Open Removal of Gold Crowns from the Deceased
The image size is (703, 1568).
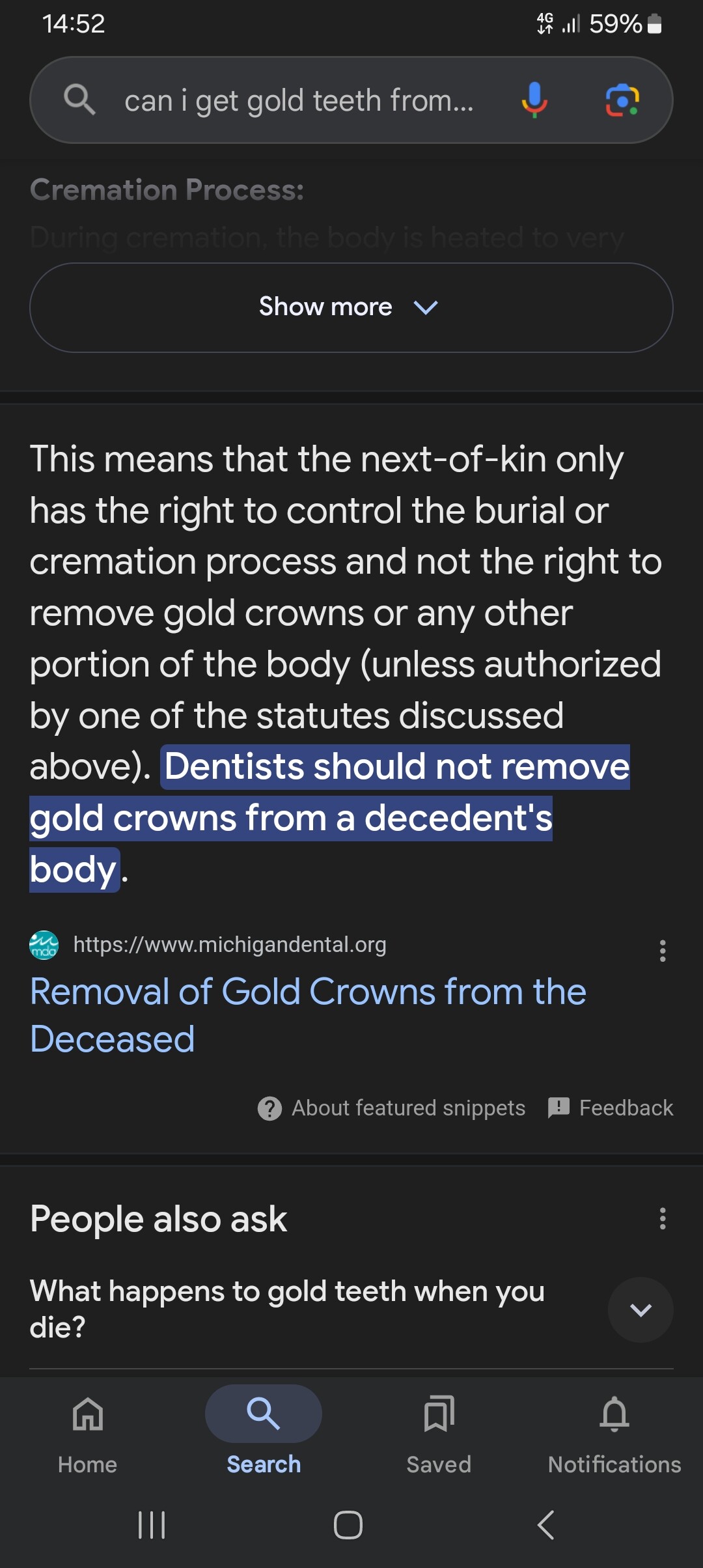[x=308, y=1015]
